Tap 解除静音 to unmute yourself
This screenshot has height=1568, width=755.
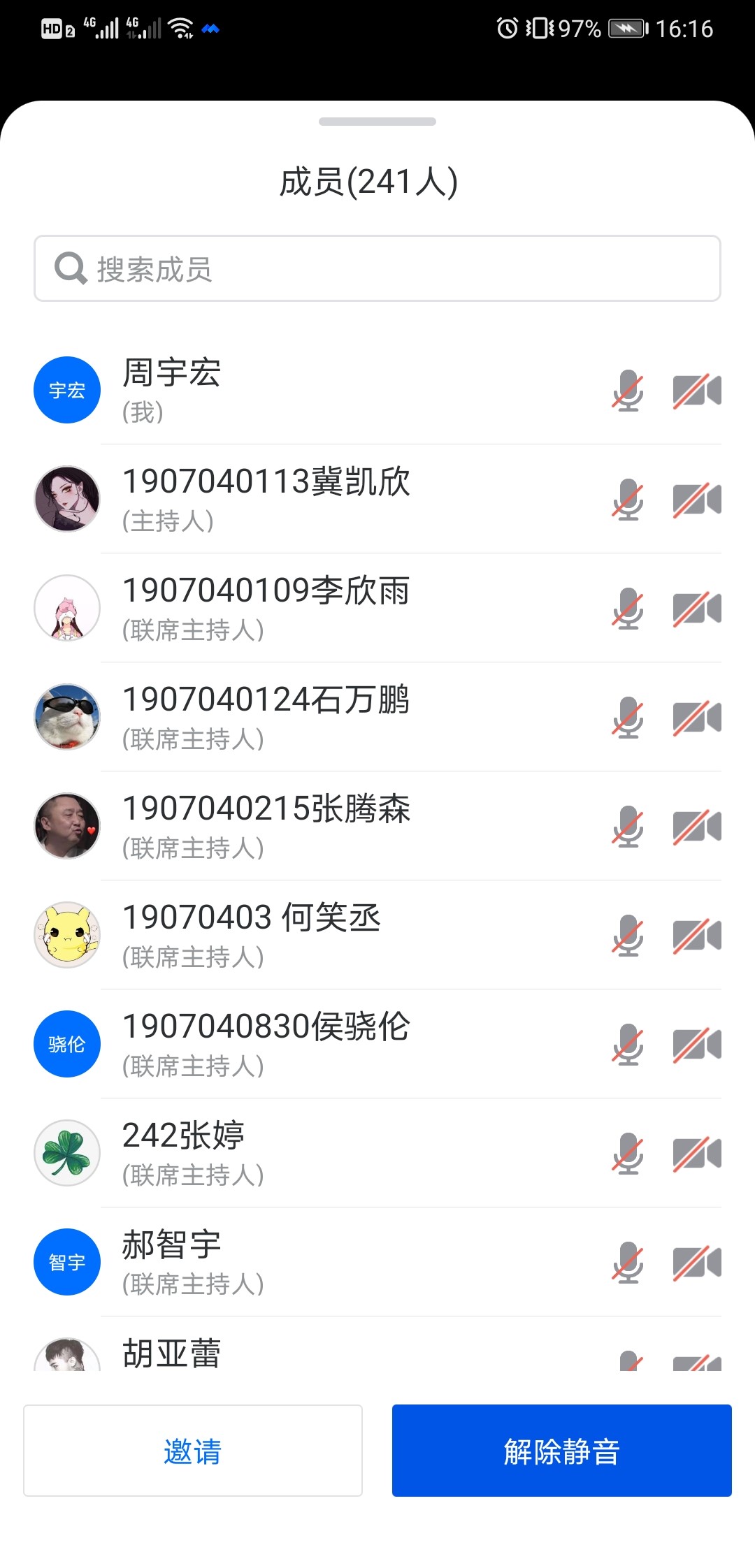[561, 1451]
